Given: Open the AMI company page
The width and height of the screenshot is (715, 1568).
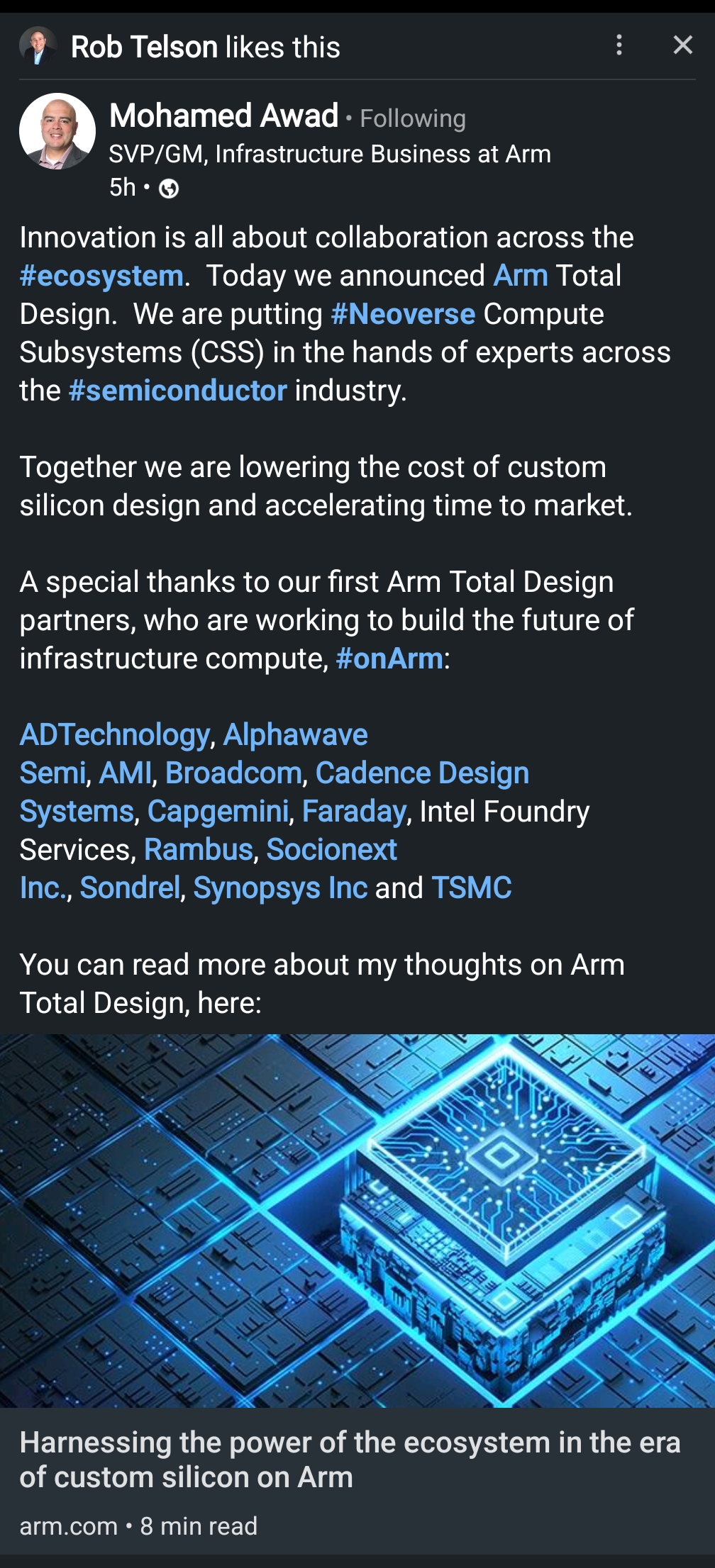Looking at the screenshot, I should coord(126,773).
